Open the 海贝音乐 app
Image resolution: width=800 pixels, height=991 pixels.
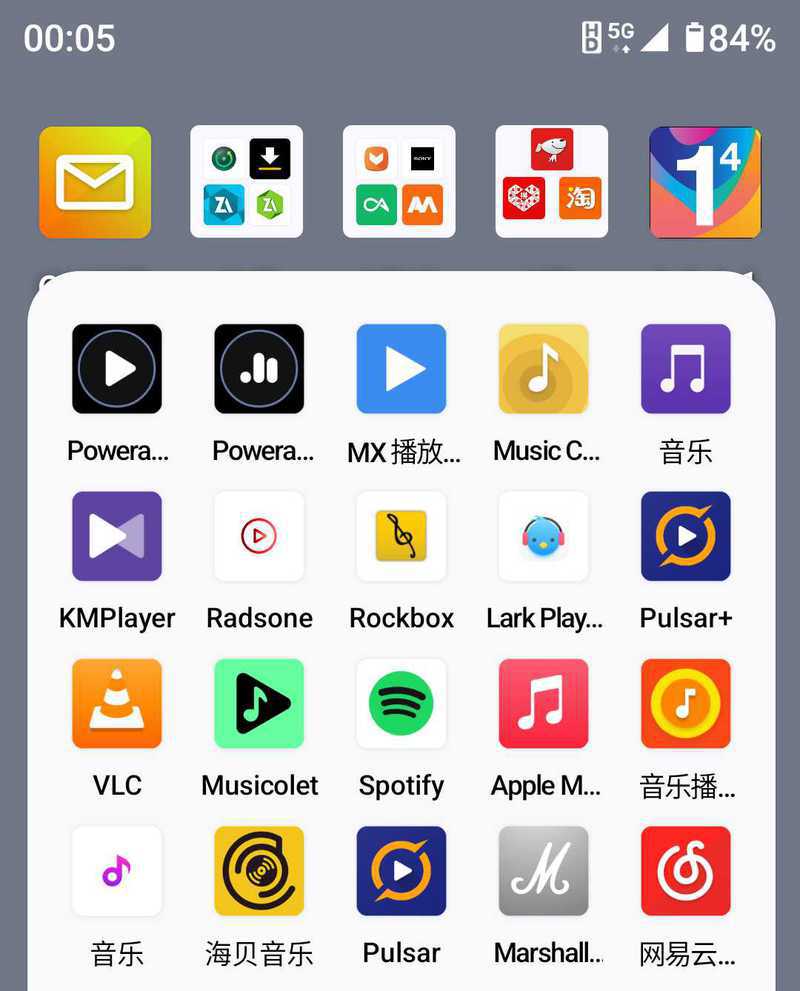(259, 870)
